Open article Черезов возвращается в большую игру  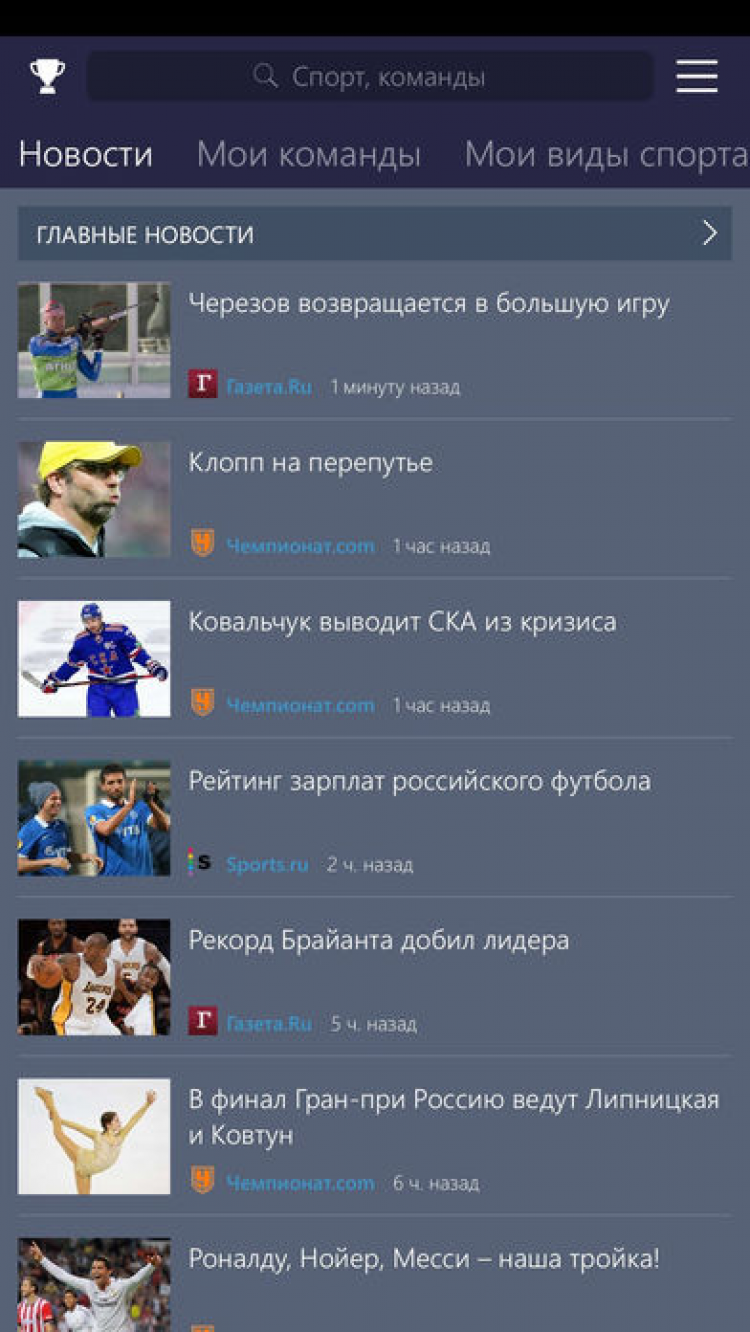tap(428, 304)
